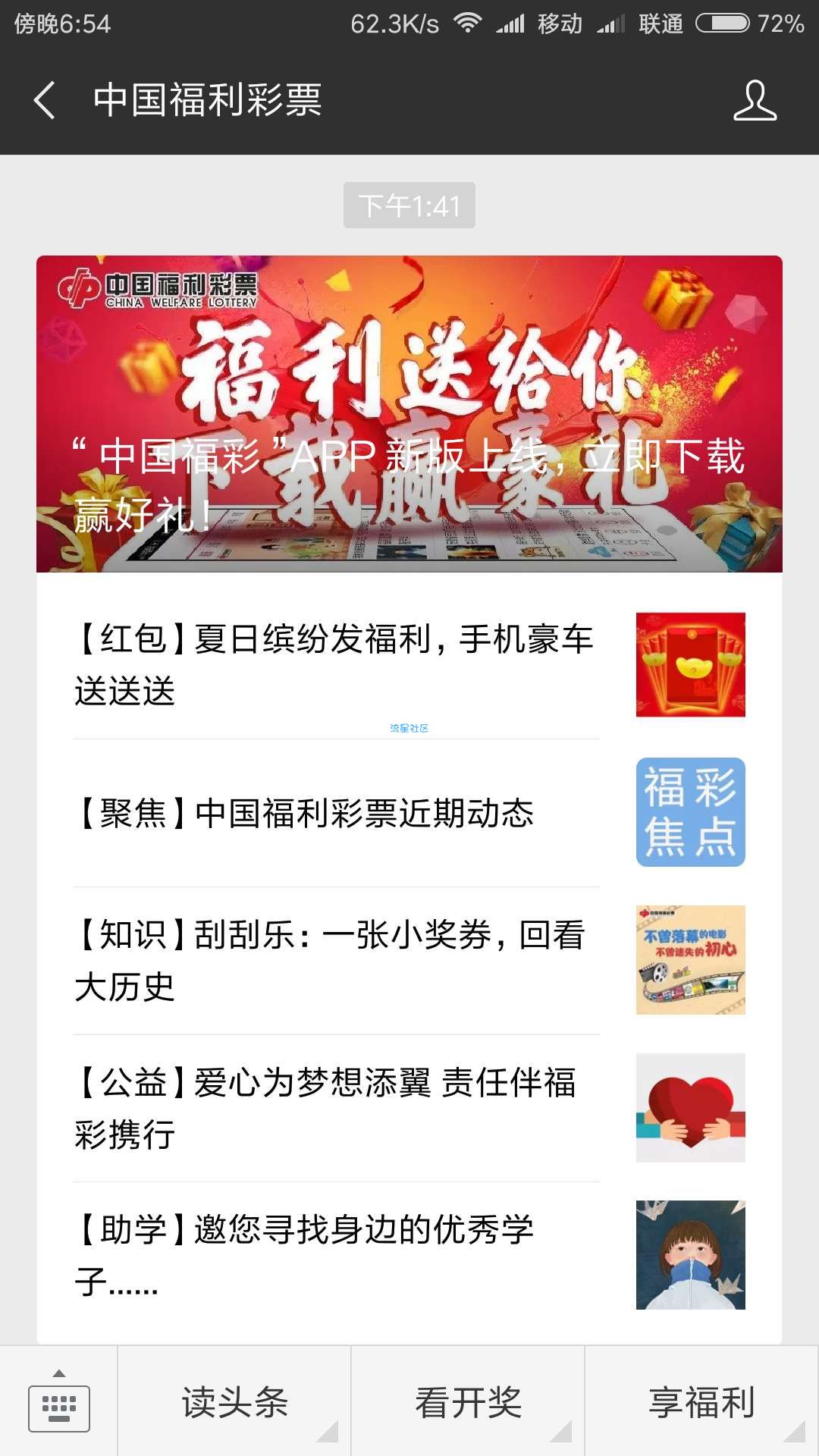Expand the 看开奖 menu
This screenshot has width=819, height=1456.
click(468, 1401)
